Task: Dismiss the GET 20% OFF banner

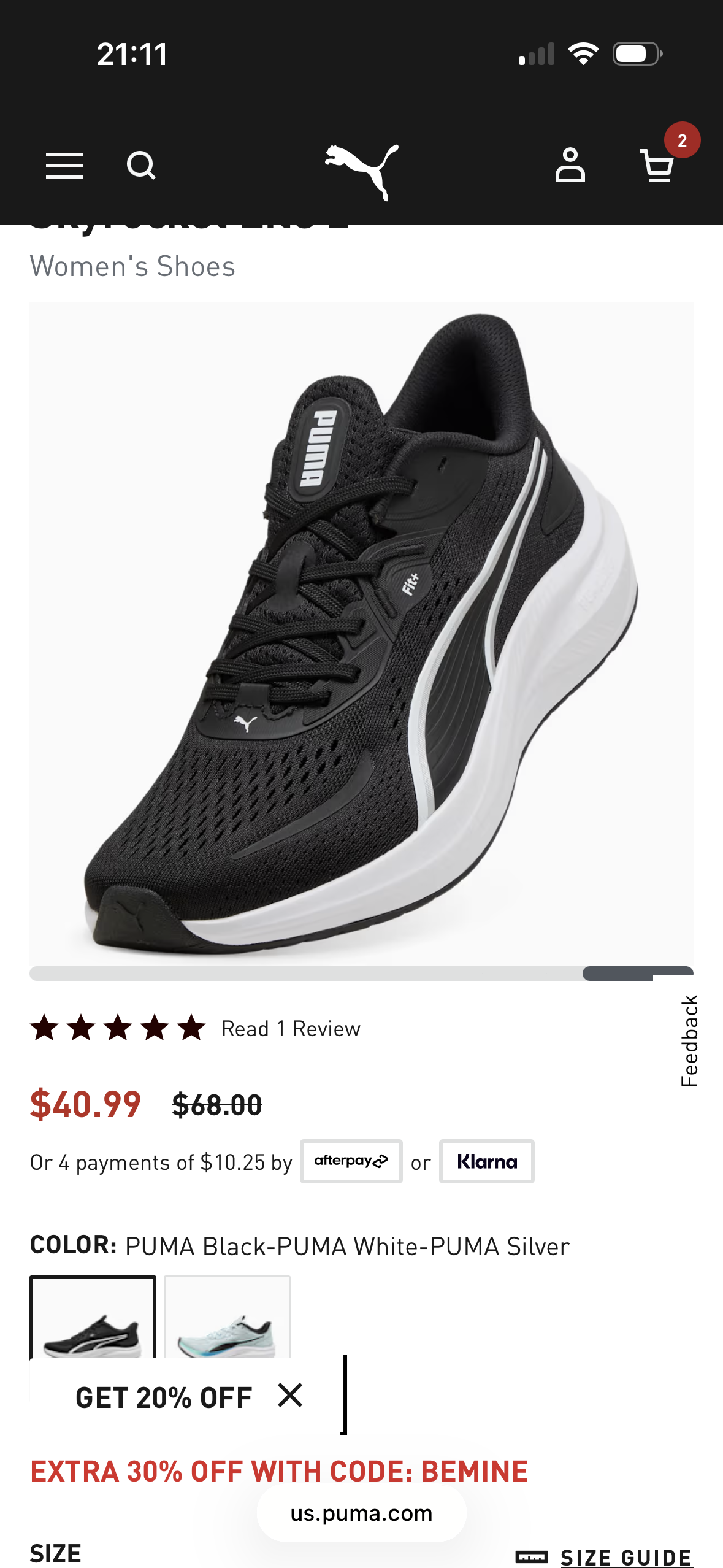Action: (290, 1396)
